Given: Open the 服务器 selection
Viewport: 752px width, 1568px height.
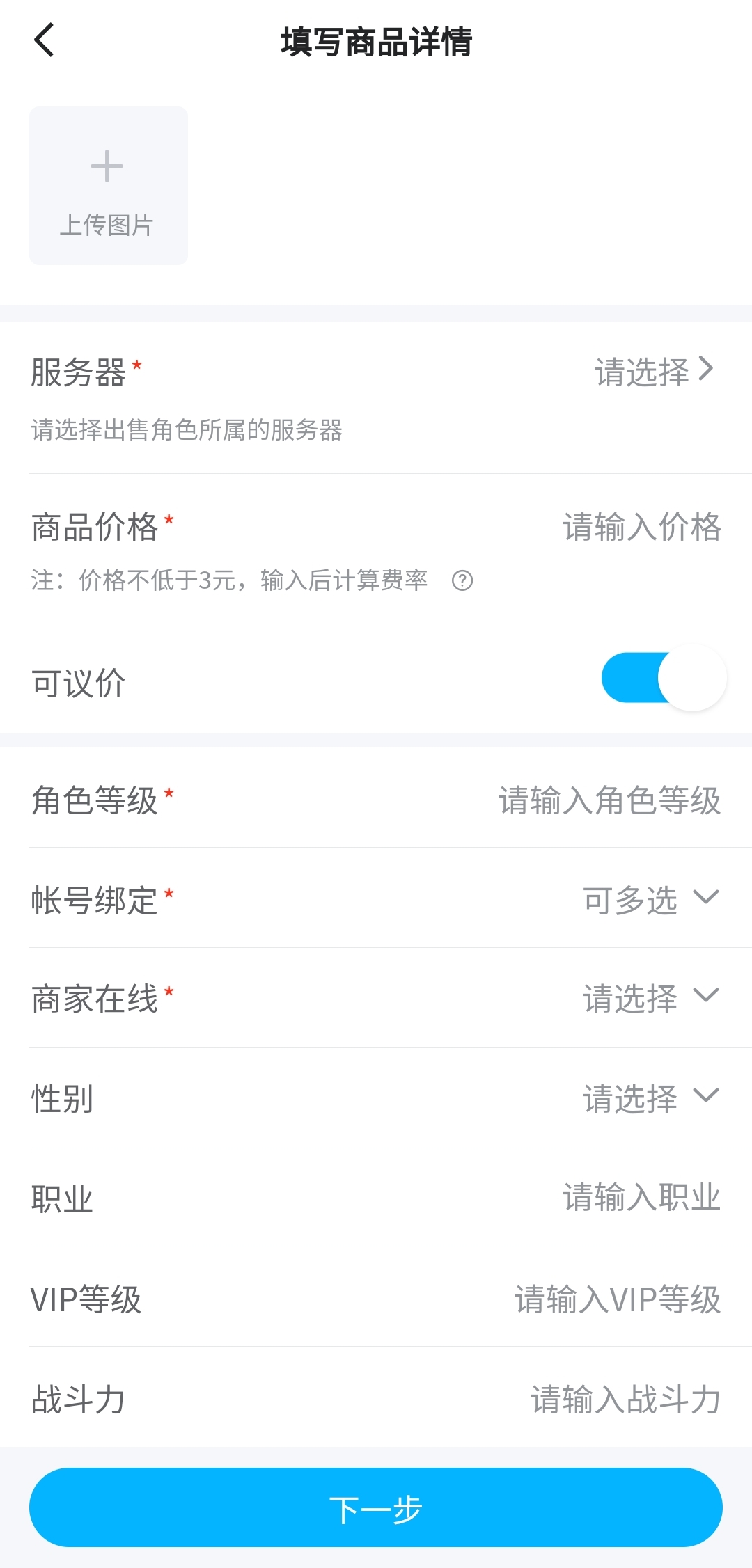Looking at the screenshot, I should [653, 371].
